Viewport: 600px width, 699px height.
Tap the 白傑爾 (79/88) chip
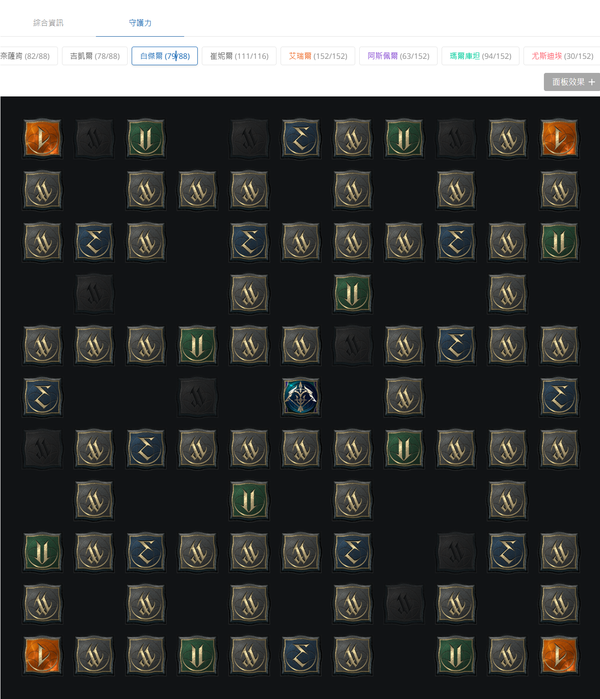click(164, 56)
